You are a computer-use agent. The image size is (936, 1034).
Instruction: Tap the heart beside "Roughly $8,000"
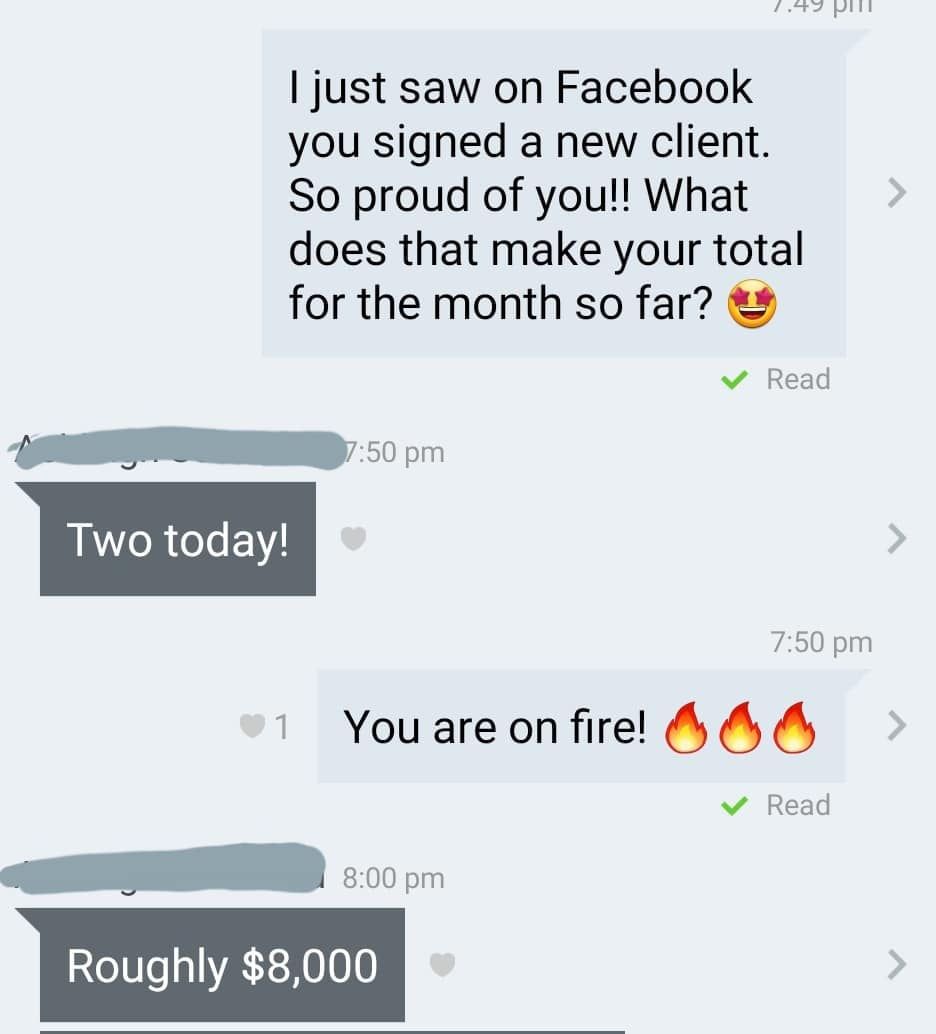pos(442,964)
